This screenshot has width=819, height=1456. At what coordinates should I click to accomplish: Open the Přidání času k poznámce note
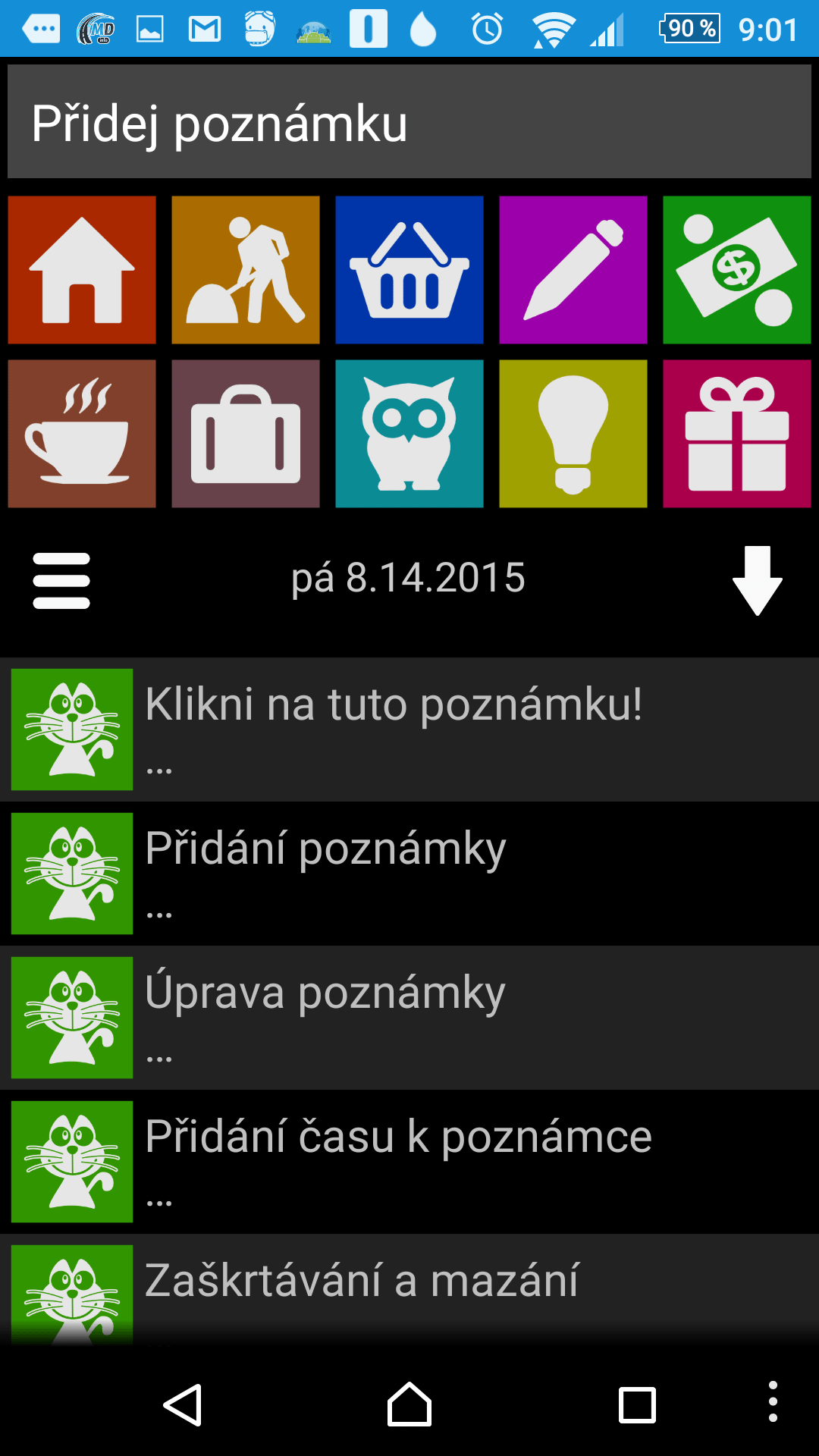click(409, 1162)
